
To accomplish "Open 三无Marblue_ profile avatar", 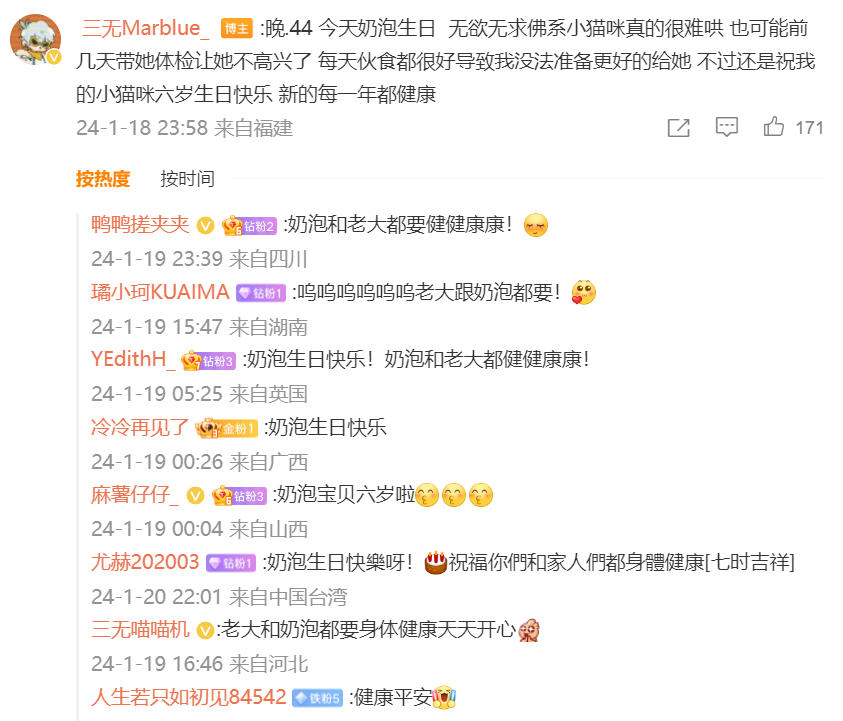I will pos(36,39).
